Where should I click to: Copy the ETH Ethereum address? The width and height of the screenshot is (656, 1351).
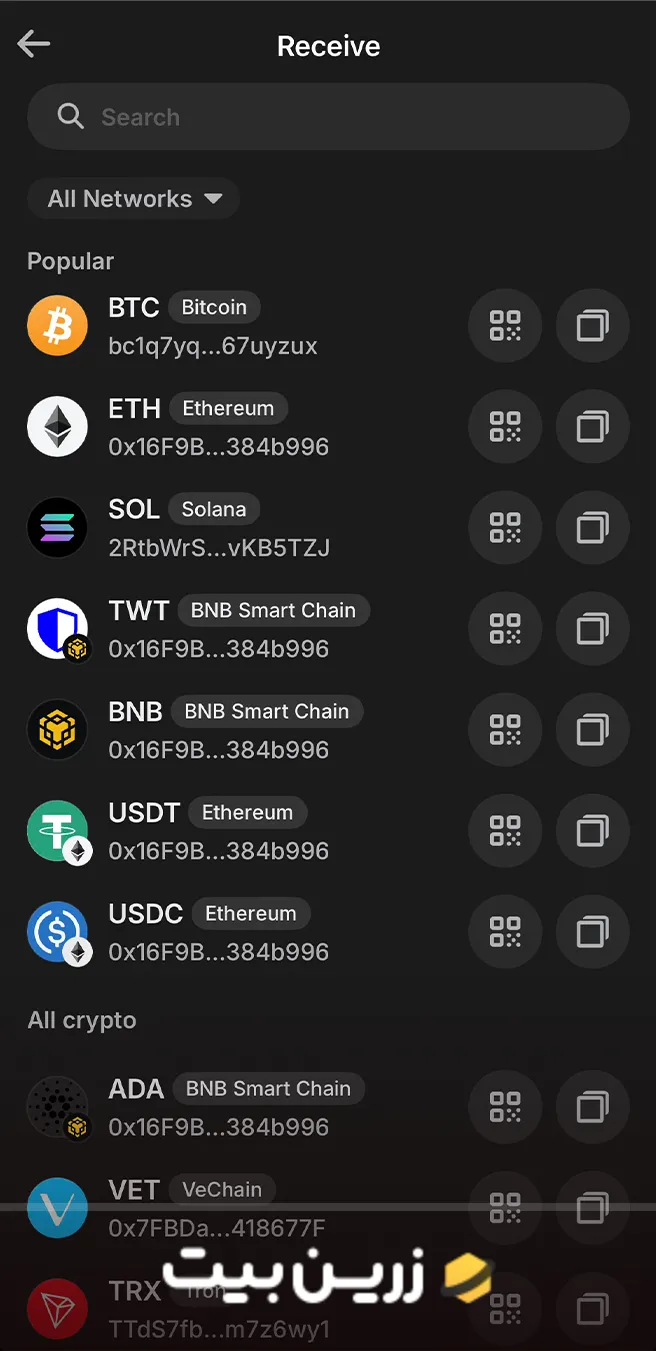coord(592,427)
